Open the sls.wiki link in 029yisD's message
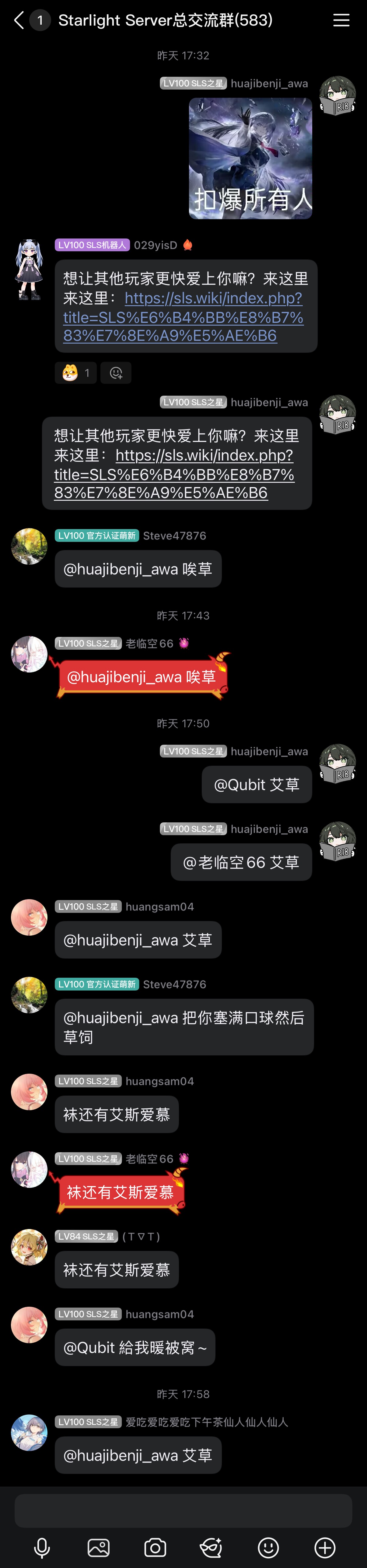The width and height of the screenshot is (367, 1568). click(x=183, y=316)
